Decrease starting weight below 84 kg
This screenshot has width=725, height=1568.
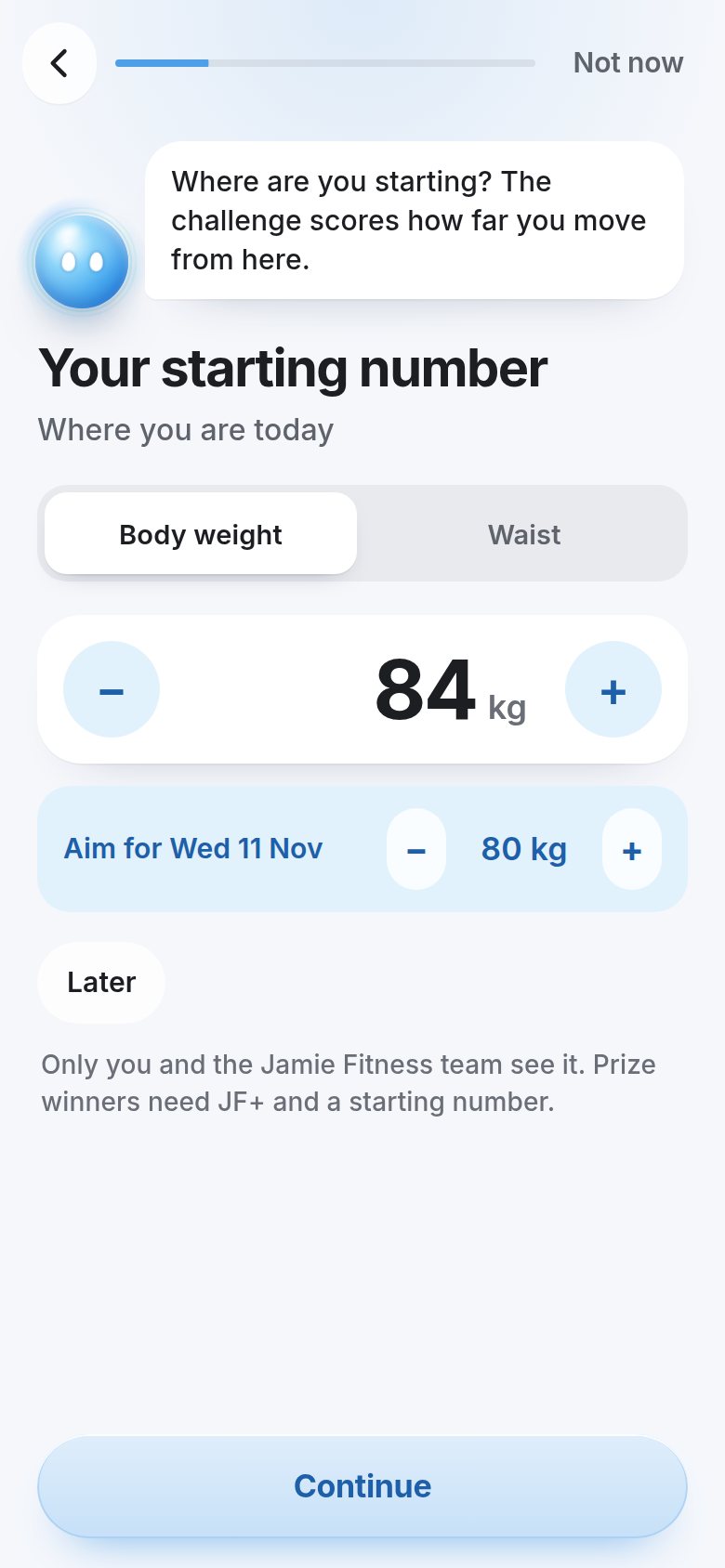[x=112, y=689]
